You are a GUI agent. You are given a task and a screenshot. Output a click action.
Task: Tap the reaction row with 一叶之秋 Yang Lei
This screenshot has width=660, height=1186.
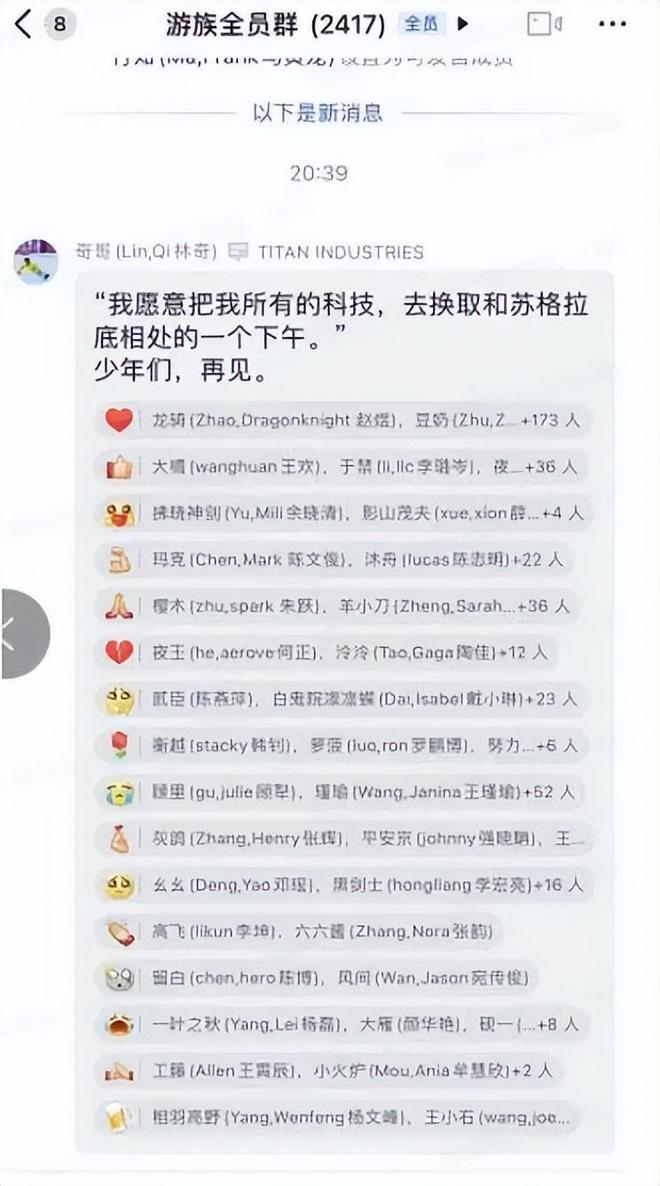(340, 1025)
